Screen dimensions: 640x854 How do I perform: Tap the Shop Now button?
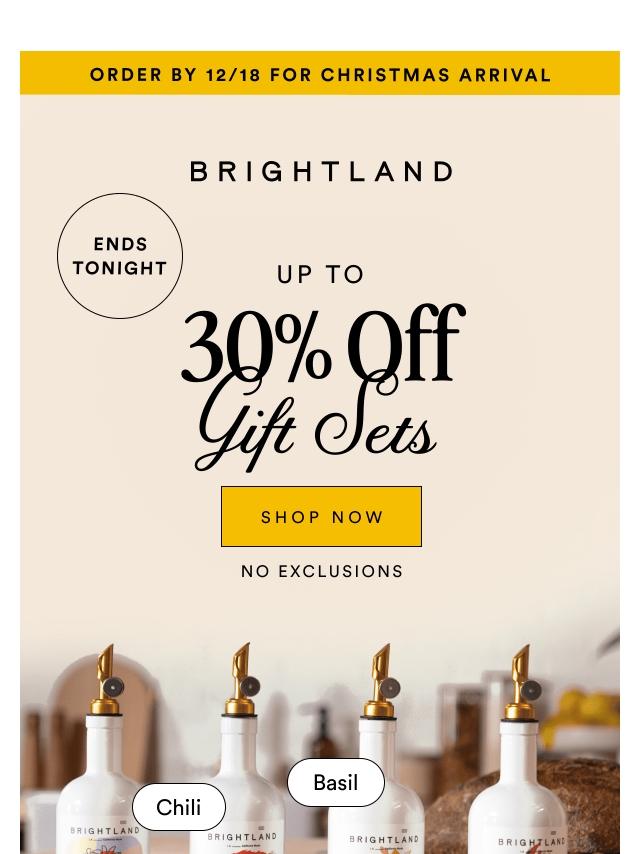[x=321, y=516]
